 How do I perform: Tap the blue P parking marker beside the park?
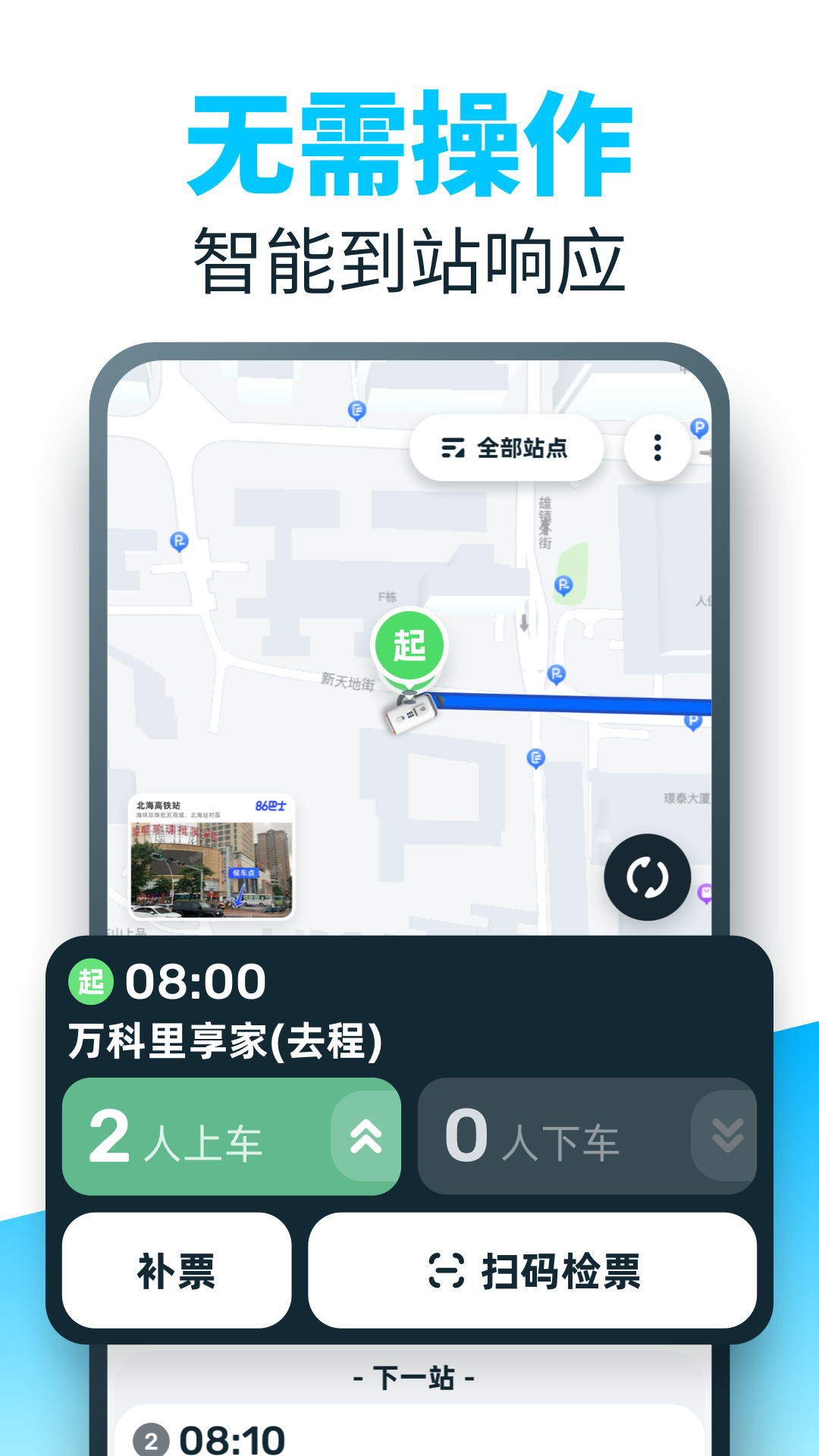coord(563,585)
